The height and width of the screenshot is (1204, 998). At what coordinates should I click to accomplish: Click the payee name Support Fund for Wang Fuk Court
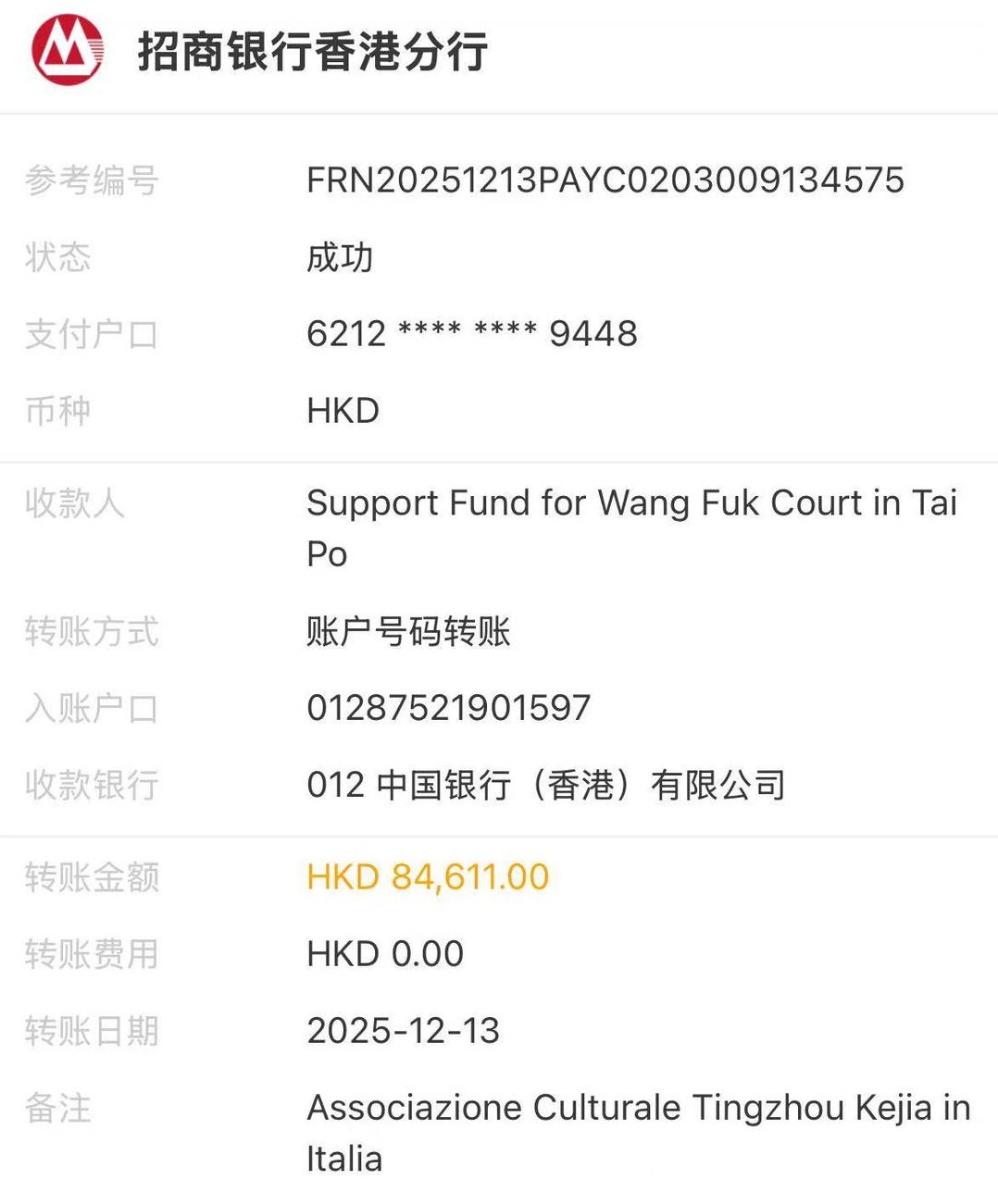point(634,504)
